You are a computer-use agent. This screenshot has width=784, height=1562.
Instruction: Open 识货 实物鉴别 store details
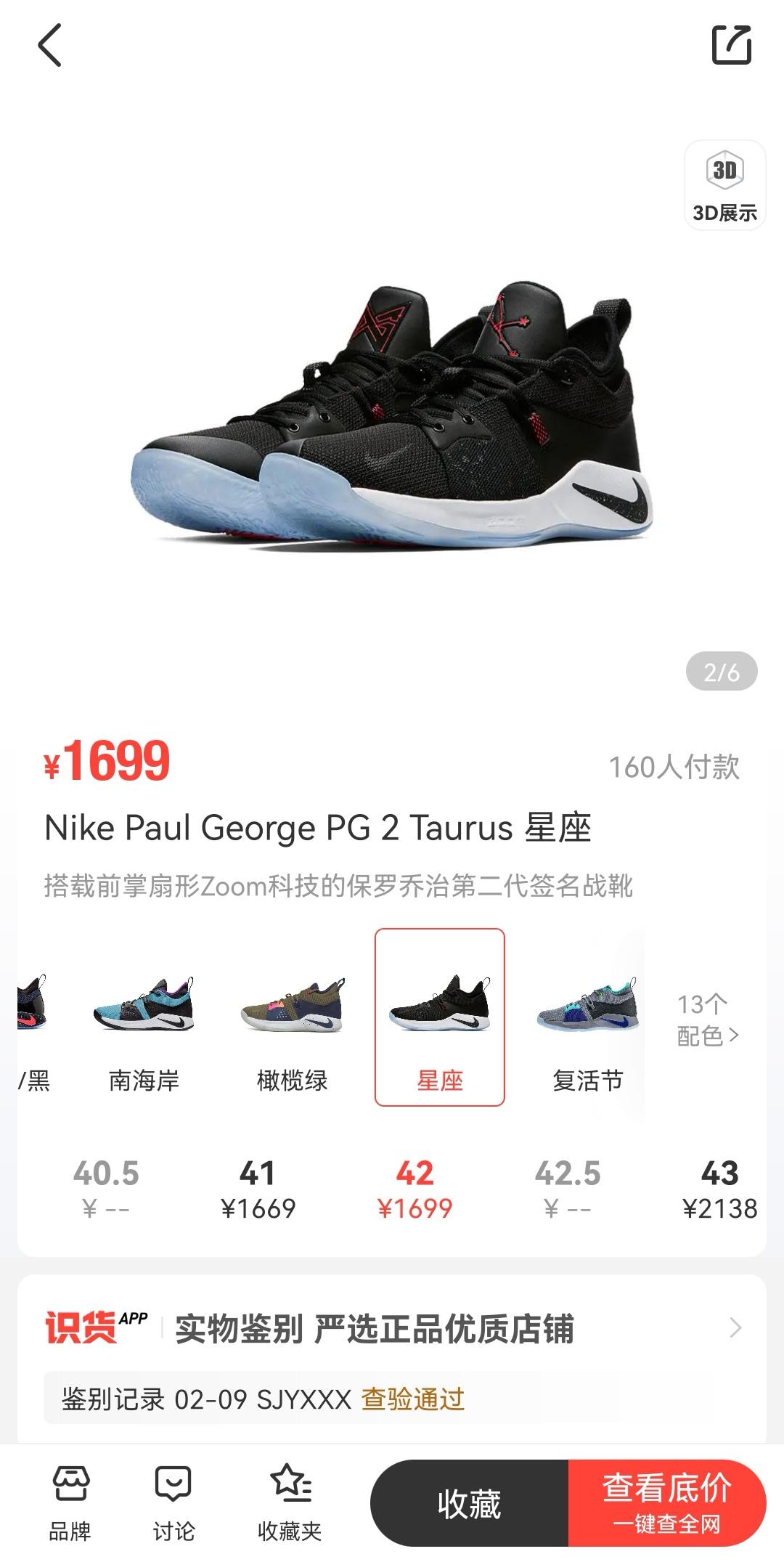[392, 1328]
